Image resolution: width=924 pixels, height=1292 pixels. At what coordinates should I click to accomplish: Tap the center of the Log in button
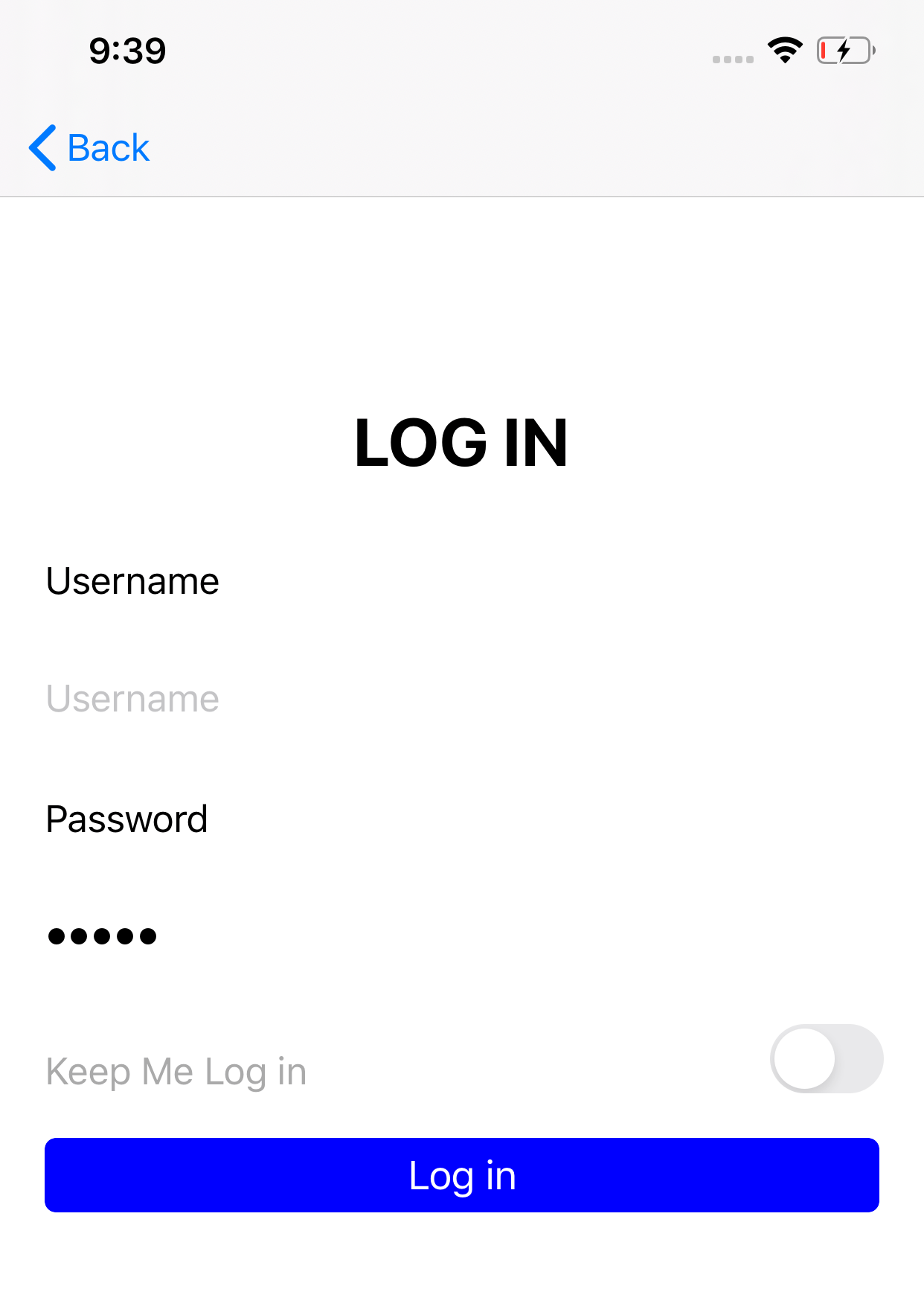pos(461,1174)
